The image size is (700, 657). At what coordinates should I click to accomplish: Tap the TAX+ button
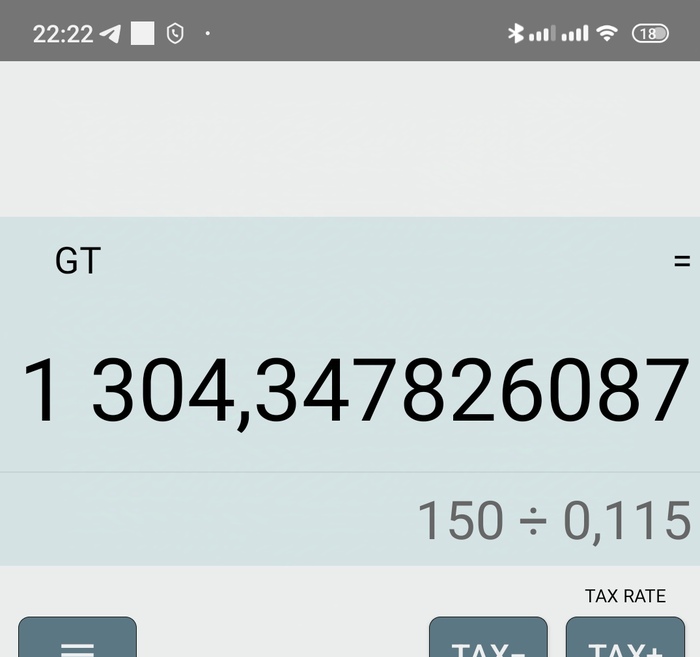point(625,642)
